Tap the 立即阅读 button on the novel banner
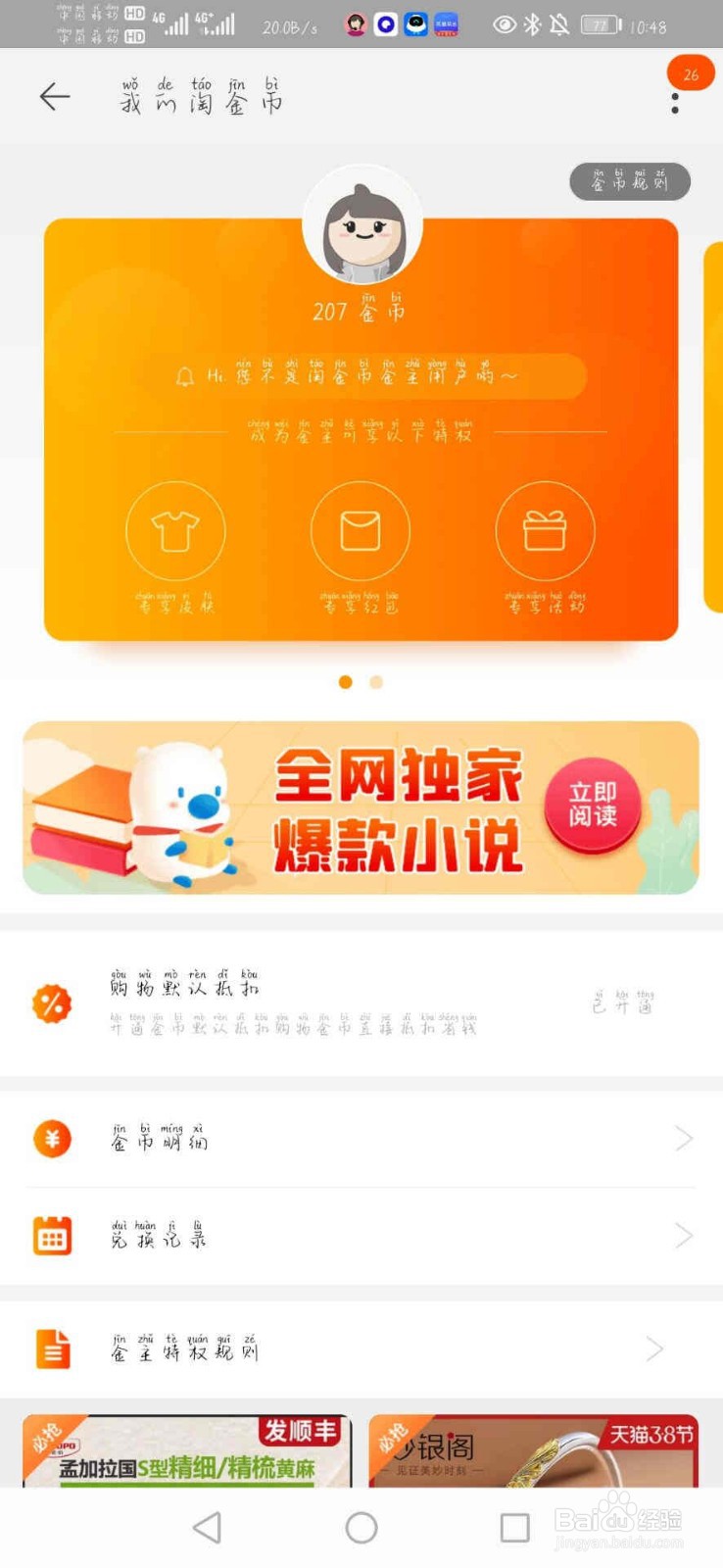 594,806
